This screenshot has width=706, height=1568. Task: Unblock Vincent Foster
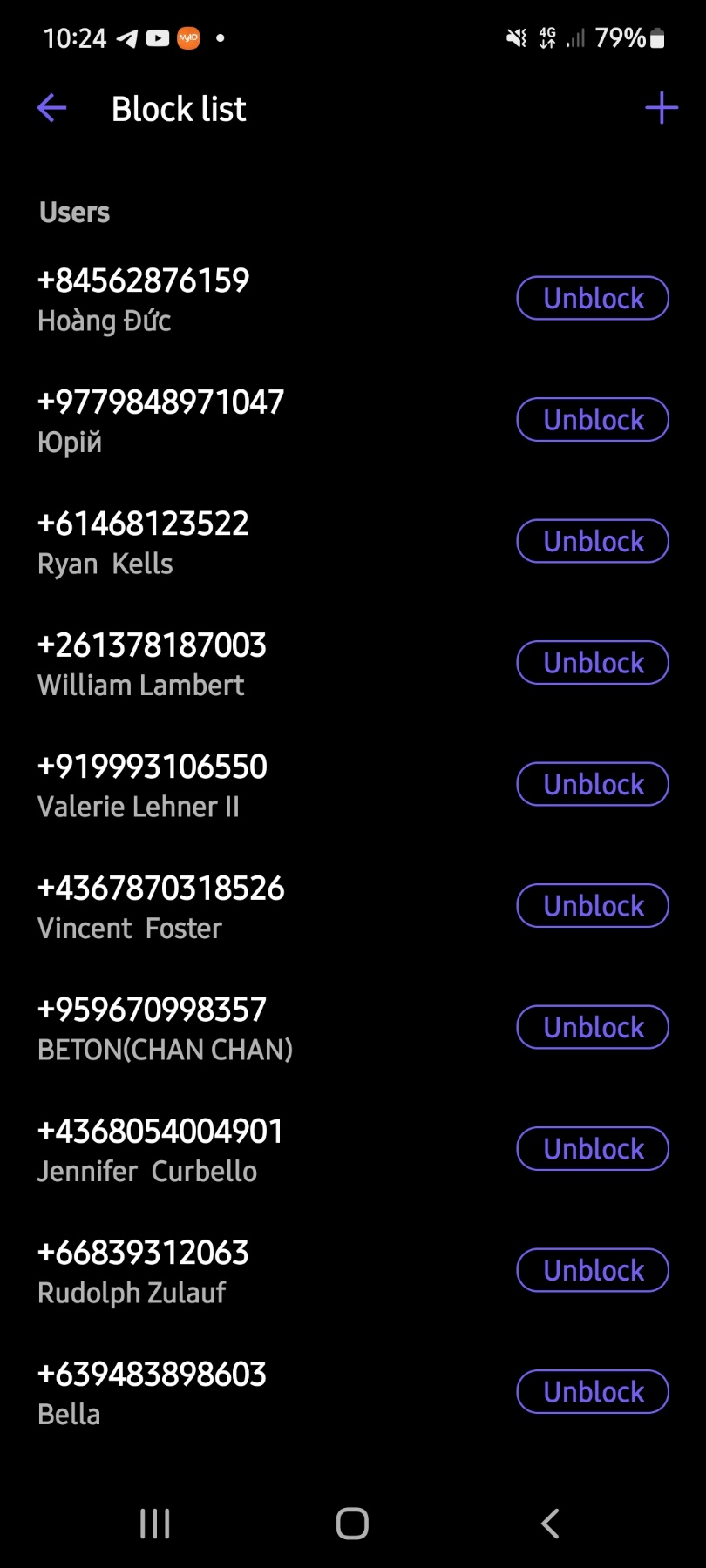[x=593, y=906]
